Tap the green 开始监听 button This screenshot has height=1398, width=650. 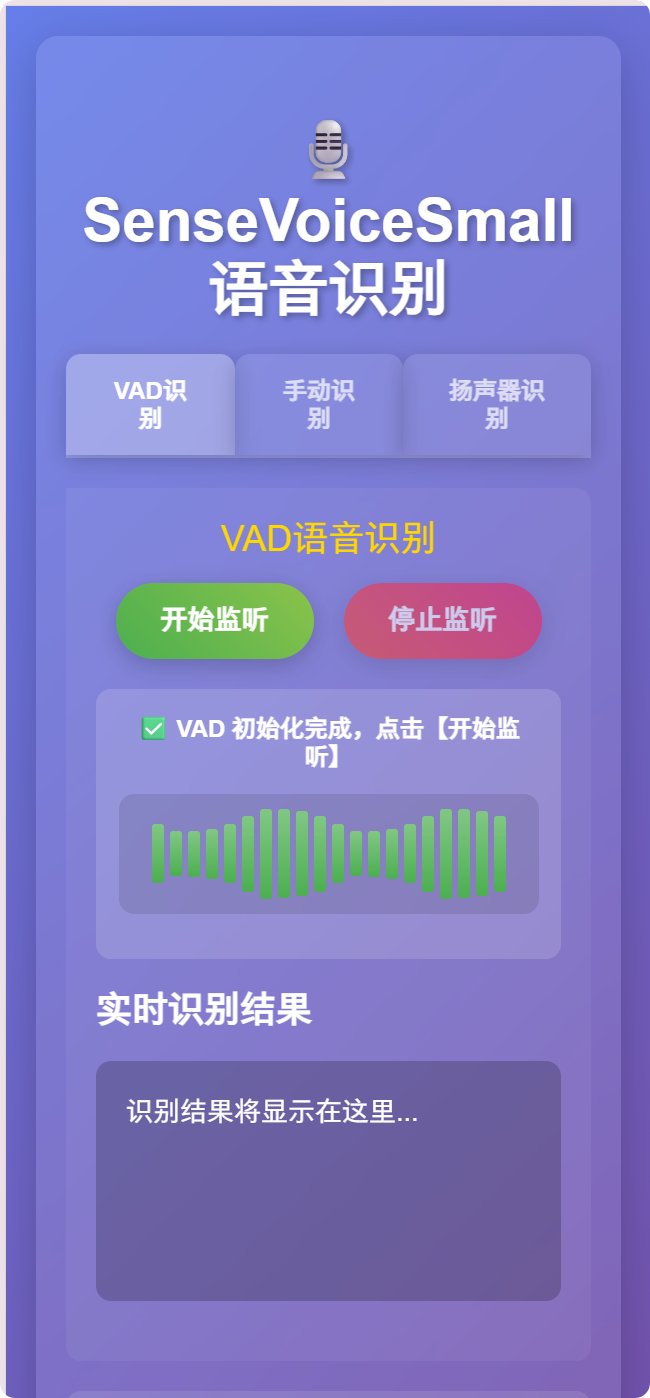coord(215,620)
